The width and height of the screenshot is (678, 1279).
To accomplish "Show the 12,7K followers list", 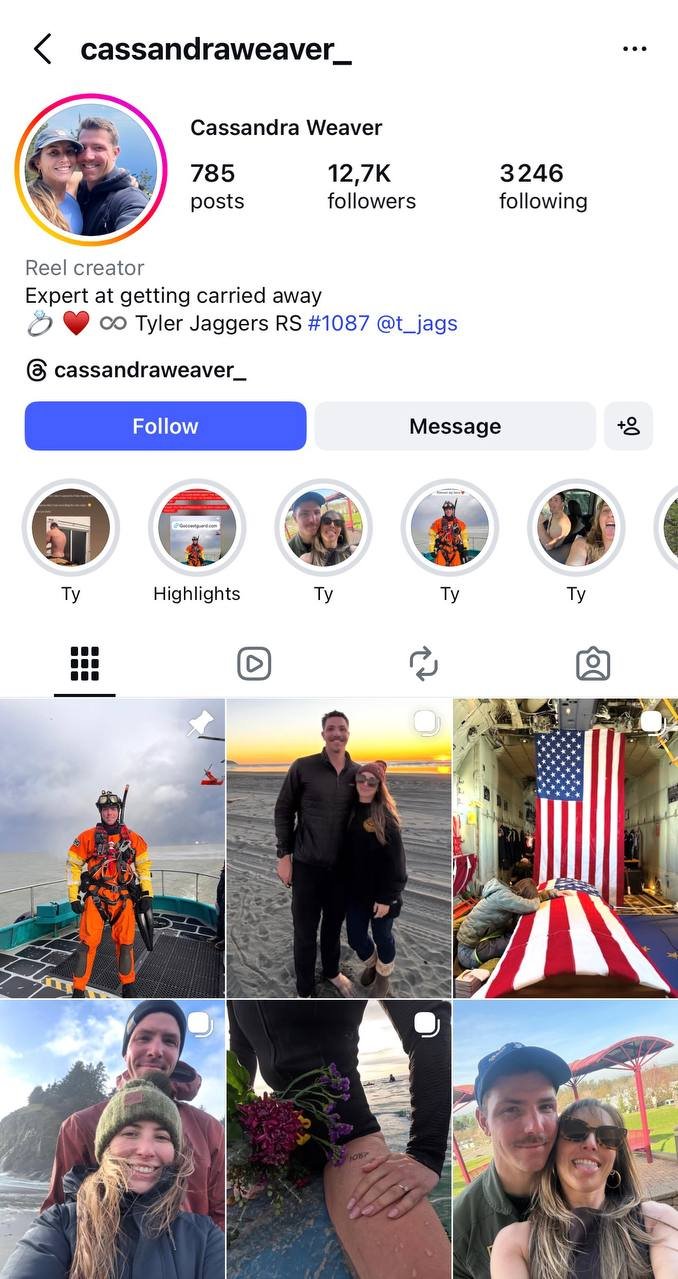I will [371, 186].
